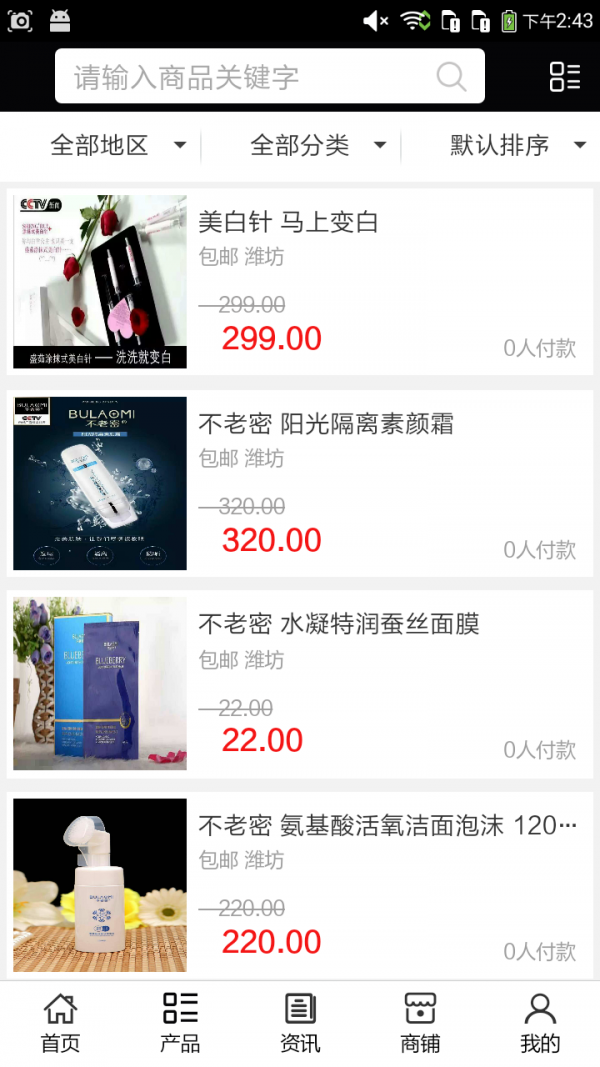Open the 我的 profile tab
600x1067 pixels.
[540, 1023]
